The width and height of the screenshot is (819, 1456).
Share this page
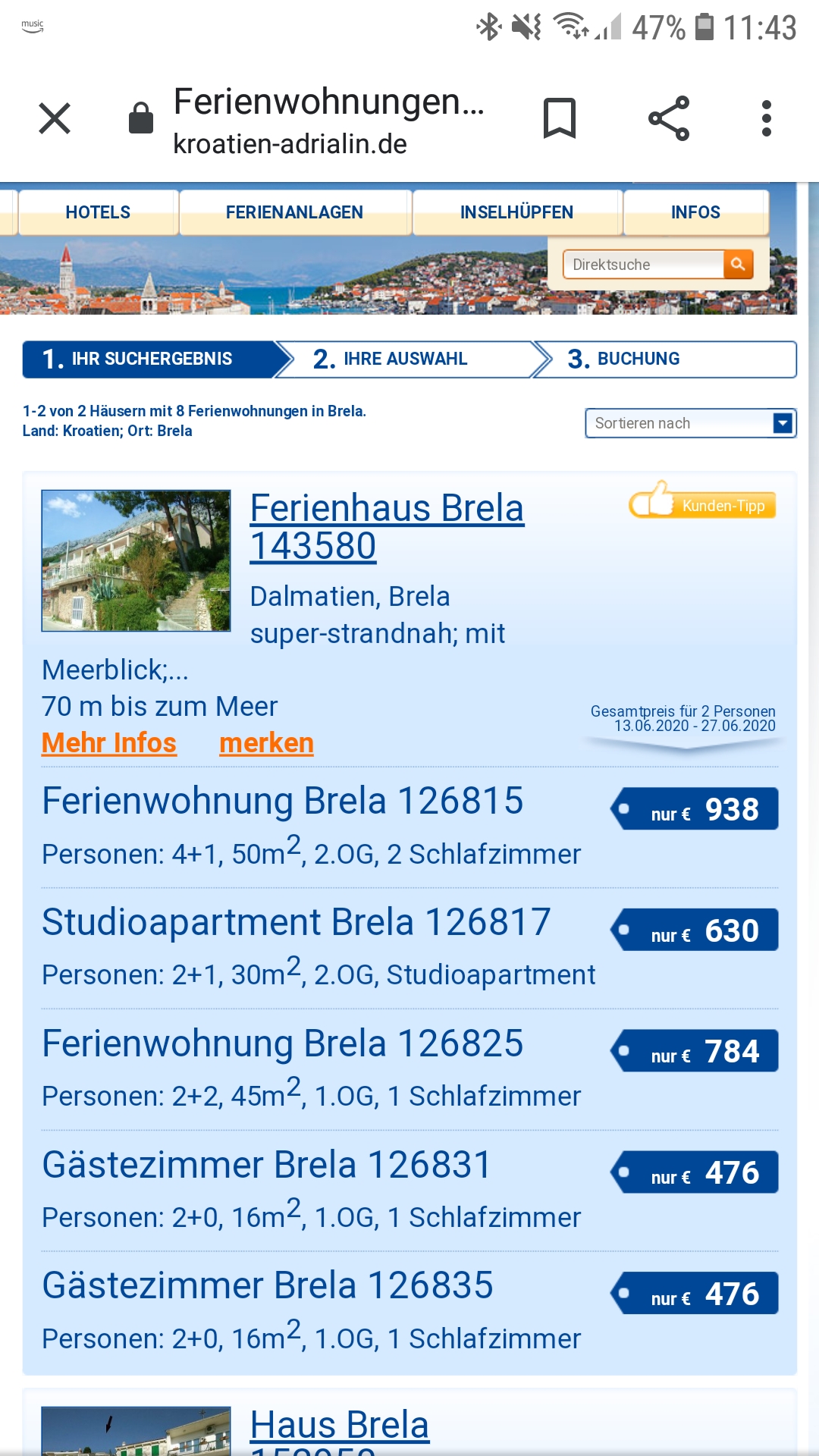point(668,119)
